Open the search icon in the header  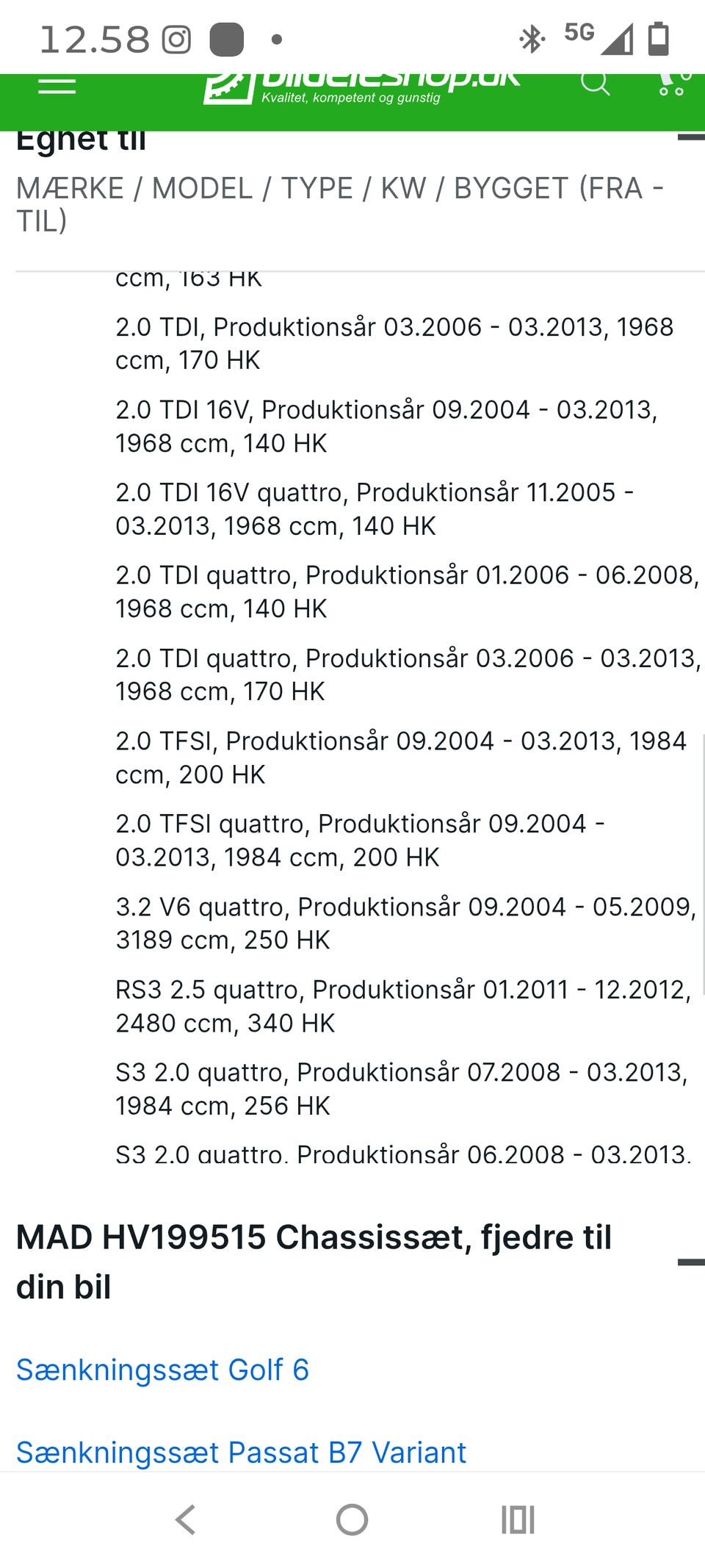click(x=595, y=82)
